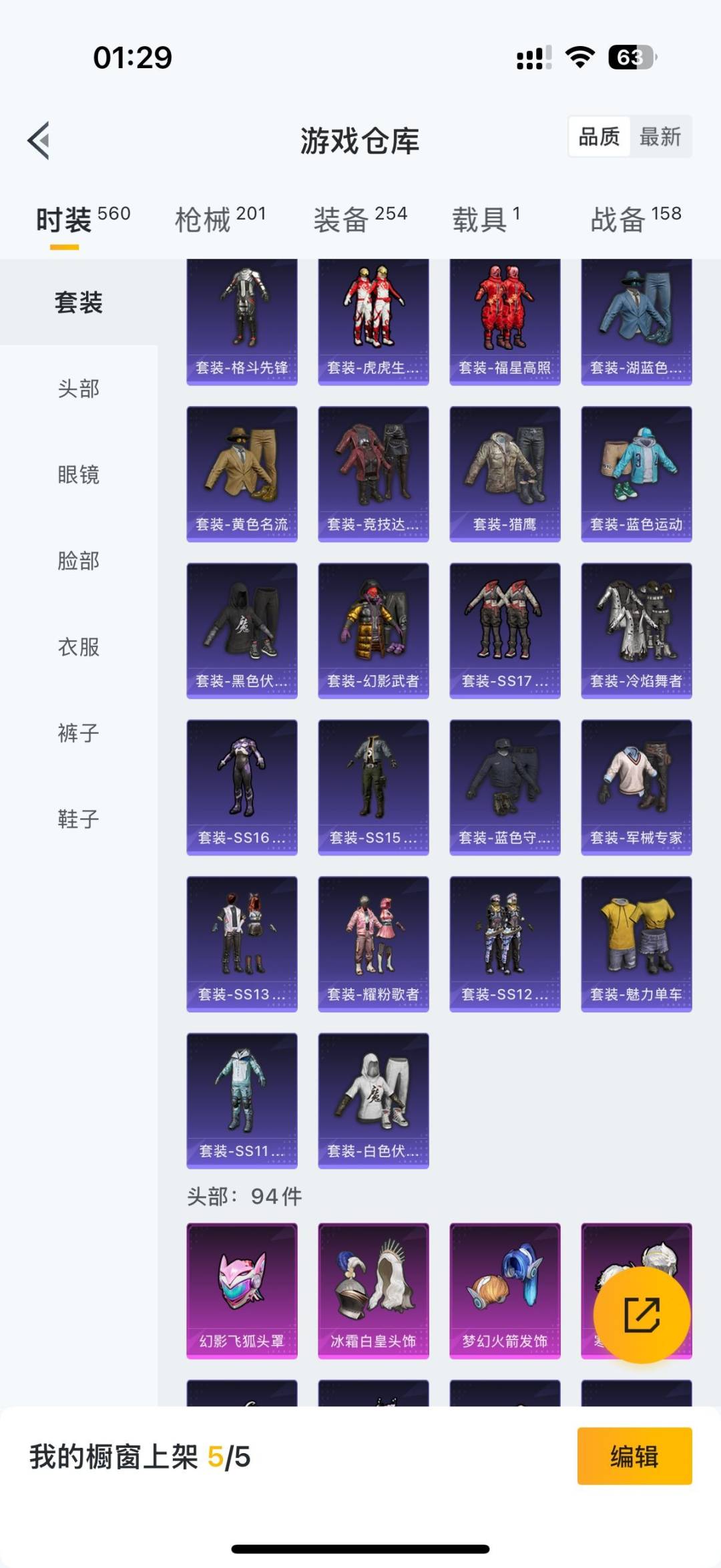Open the 套装-冷焰舞者 outfit
This screenshot has height=1568, width=721.
coord(636,630)
